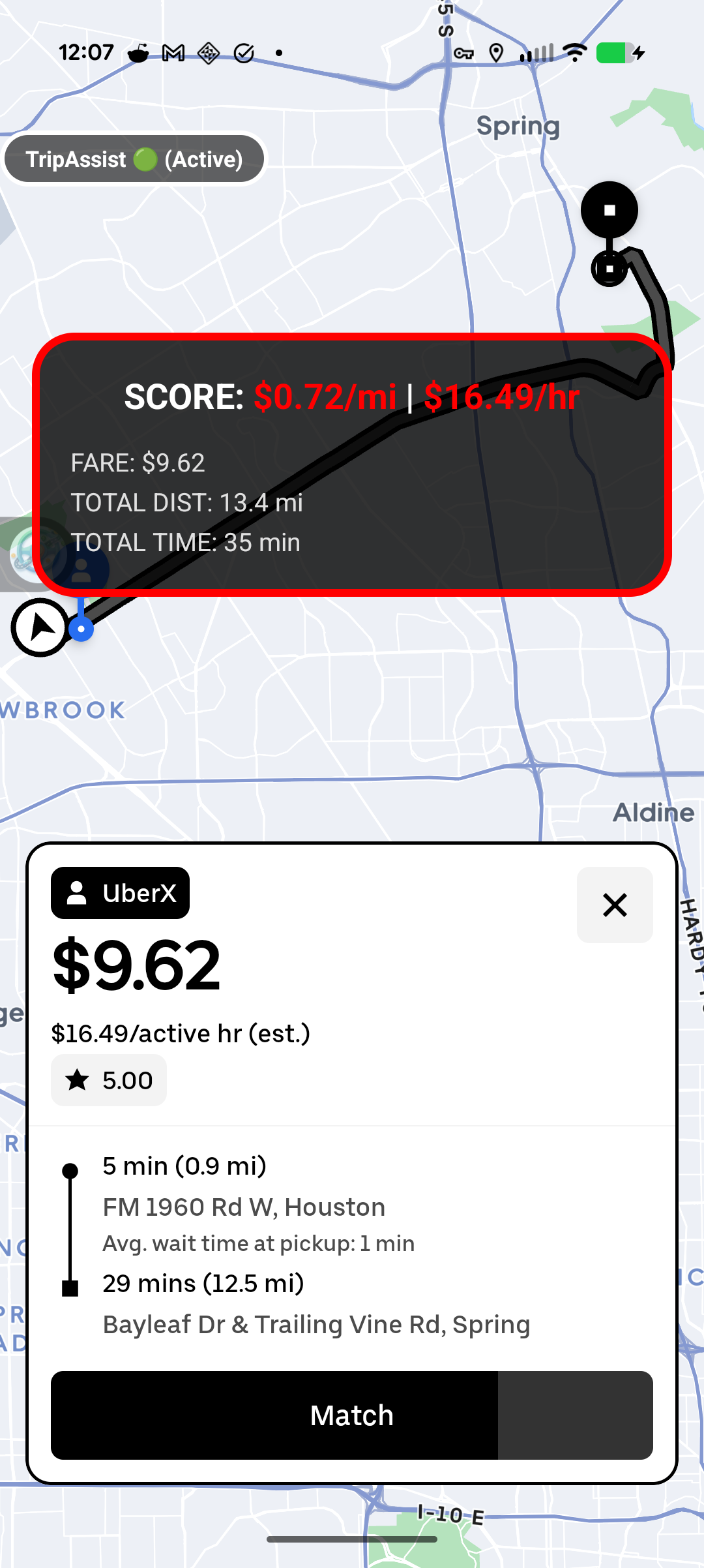The width and height of the screenshot is (704, 1568).
Task: Tap the Match button's countdown progress fill
Action: (x=274, y=1415)
